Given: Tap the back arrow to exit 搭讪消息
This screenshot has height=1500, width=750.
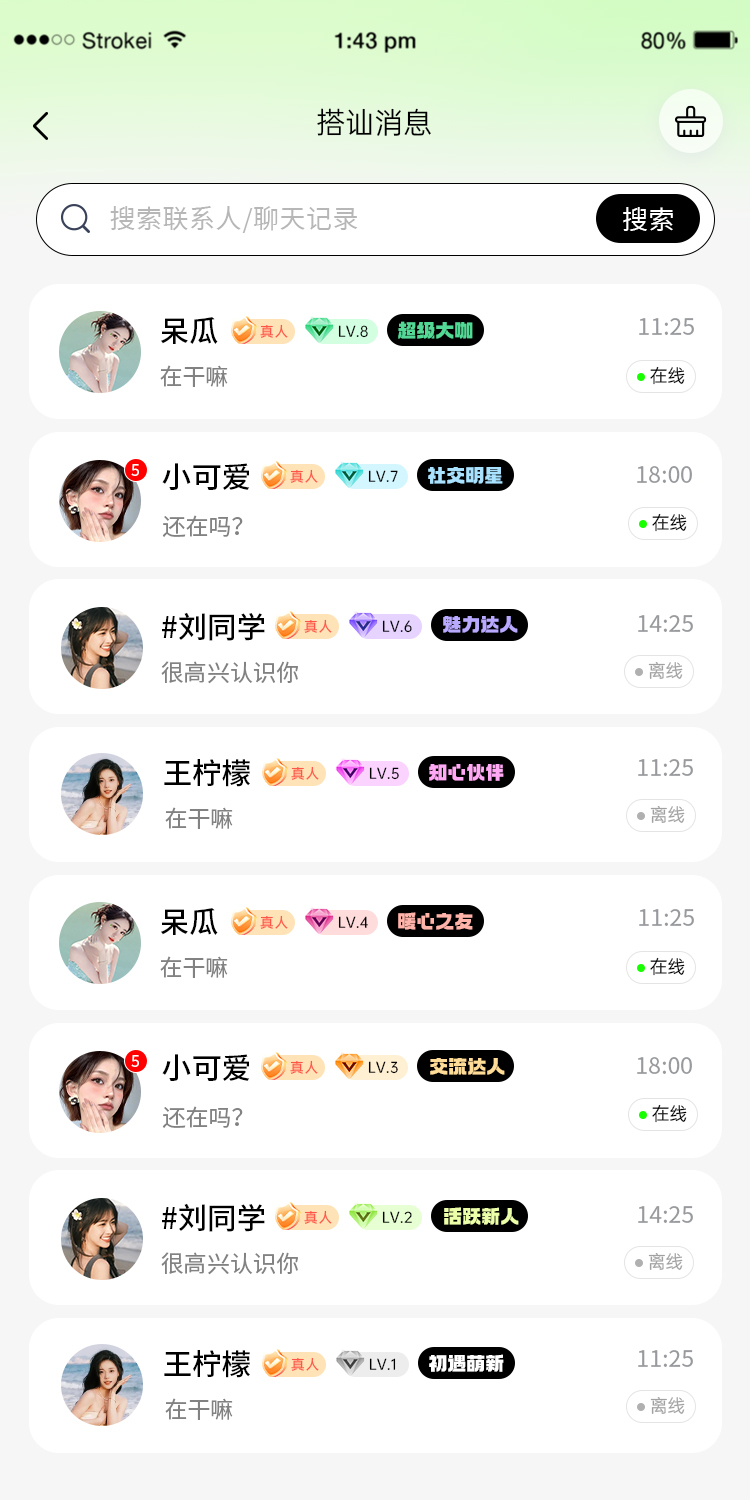Looking at the screenshot, I should (x=40, y=125).
